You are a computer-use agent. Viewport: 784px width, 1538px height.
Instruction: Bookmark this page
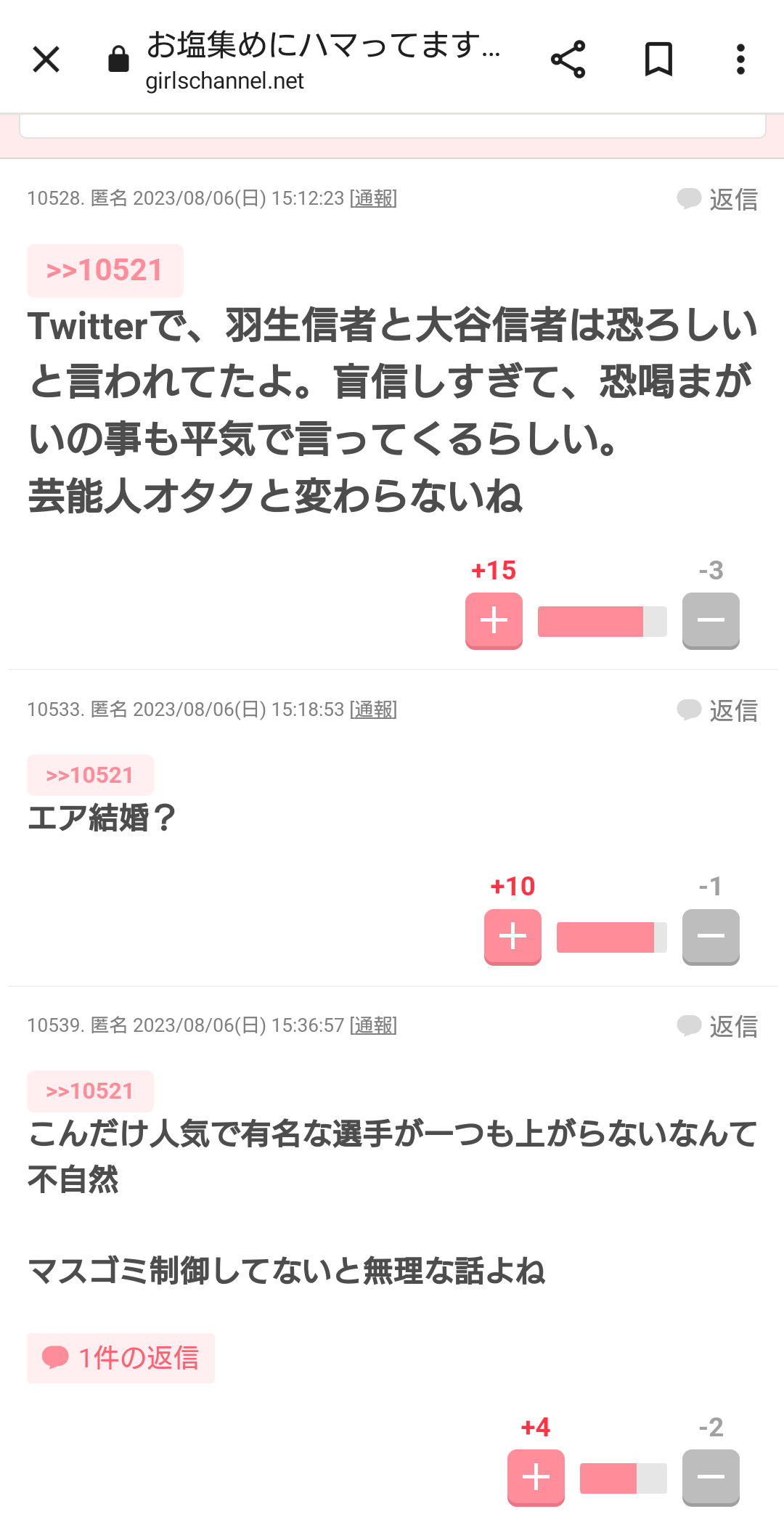658,60
